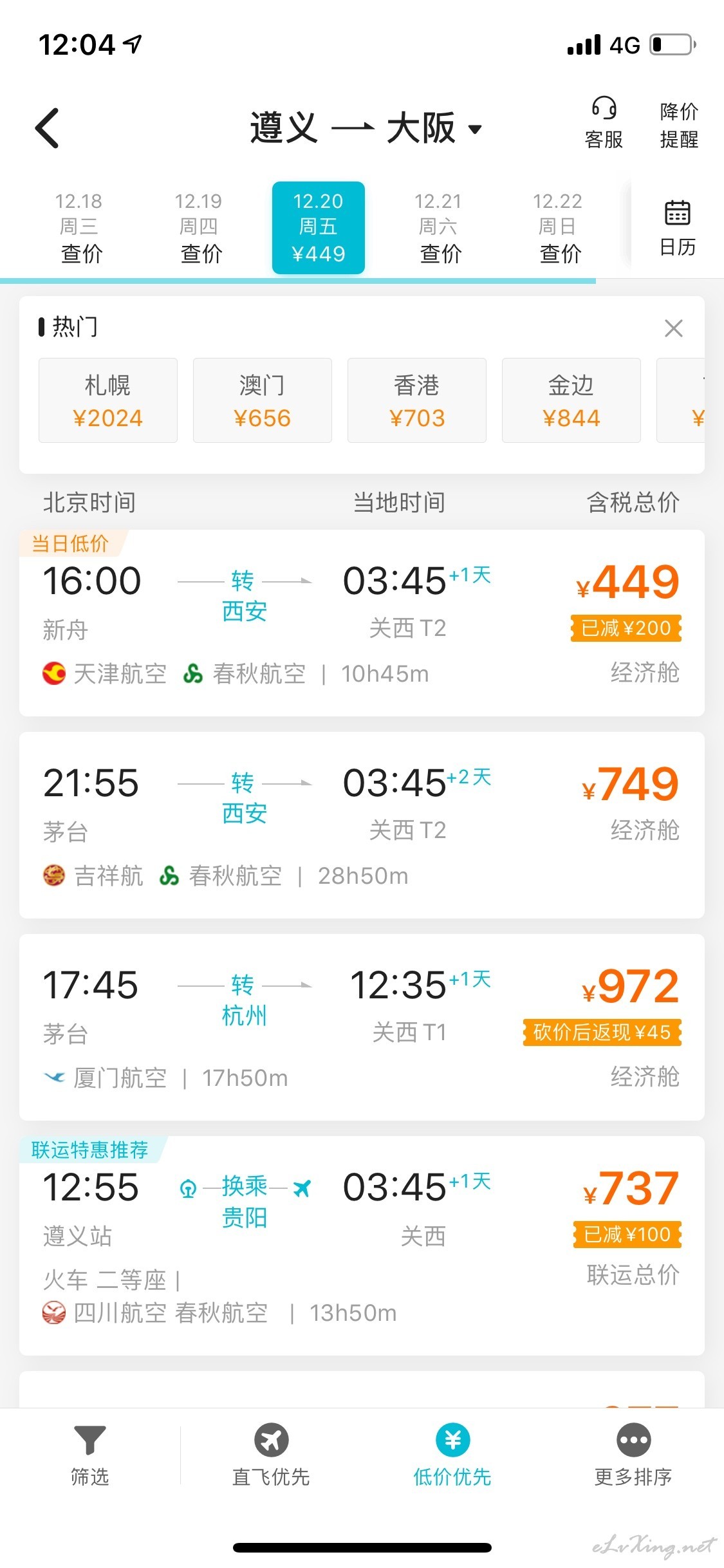Open the ¥737 train-flight option via 贵阳

tap(362, 1246)
